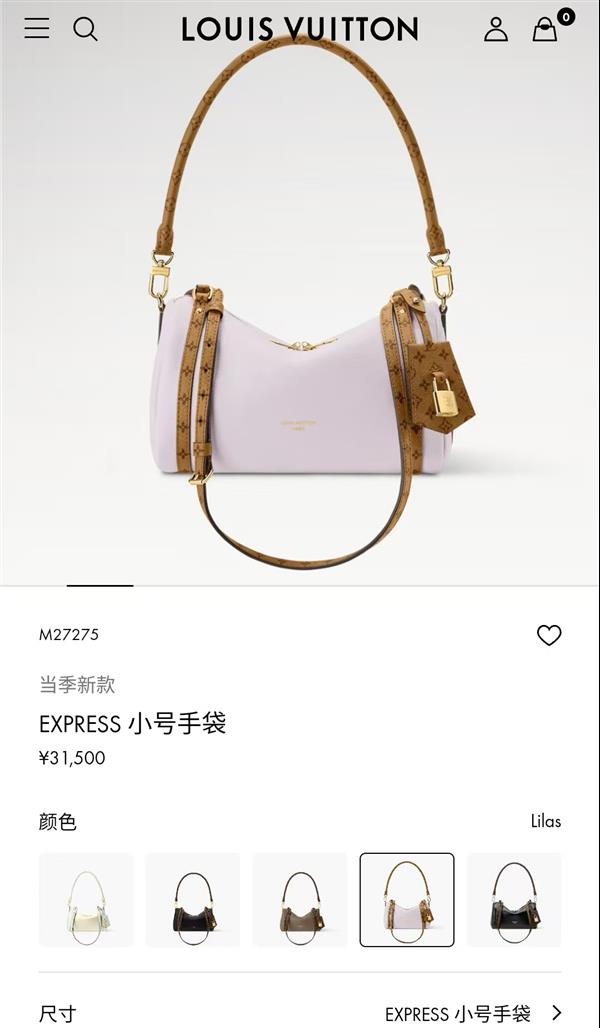This screenshot has height=1028, width=600.
Task: Open the account profile icon
Action: click(x=496, y=29)
